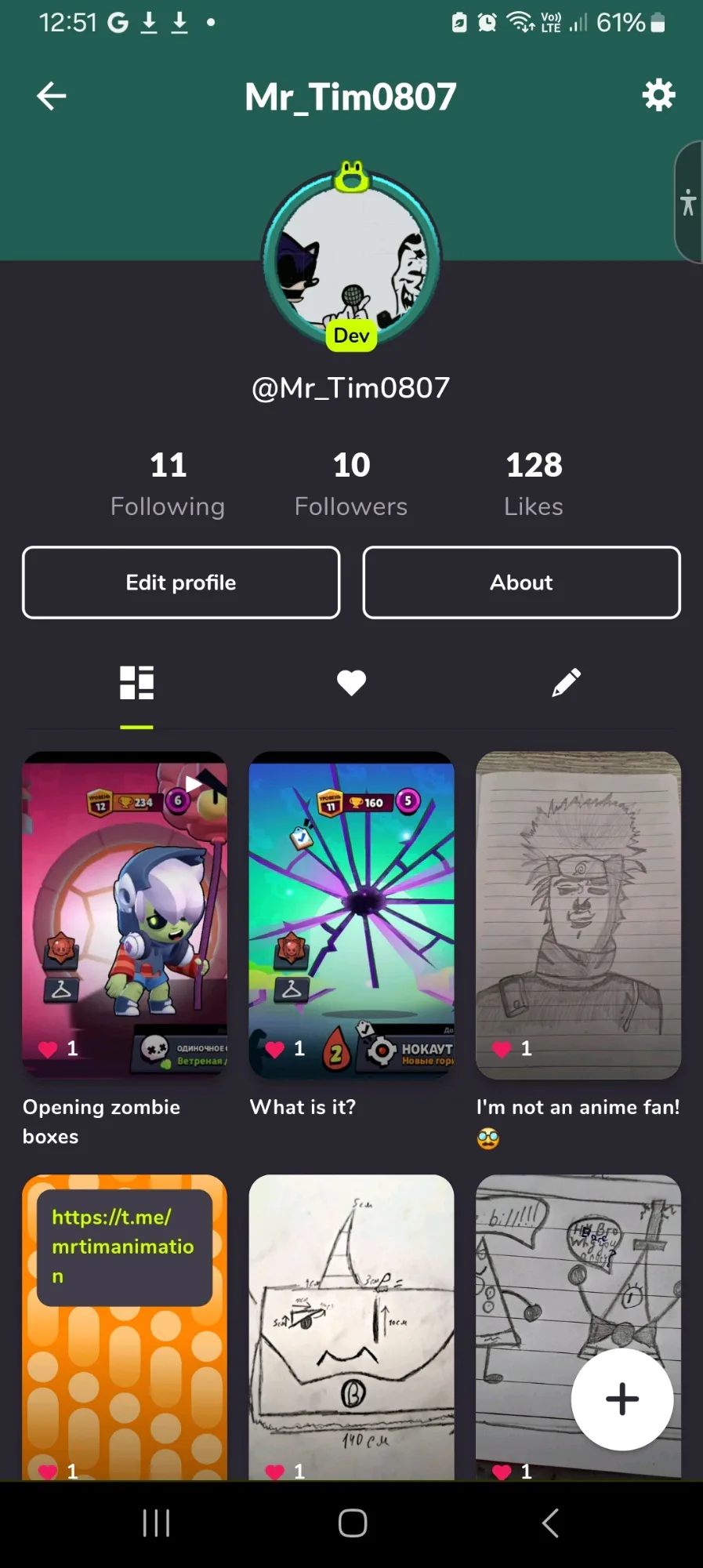Switch to the liked posts heart tab
The height and width of the screenshot is (1568, 703).
tap(351, 683)
